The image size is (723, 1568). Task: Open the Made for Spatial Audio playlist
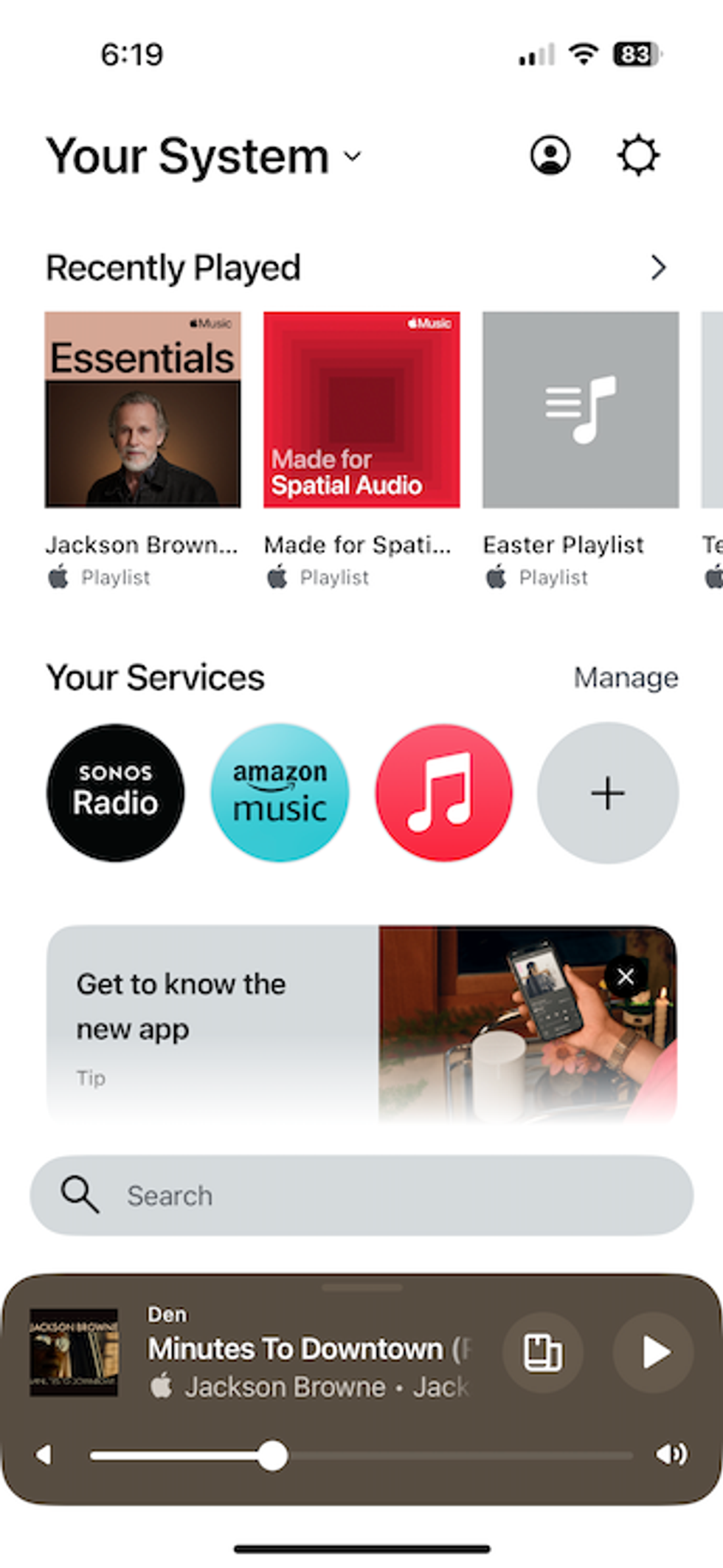361,410
